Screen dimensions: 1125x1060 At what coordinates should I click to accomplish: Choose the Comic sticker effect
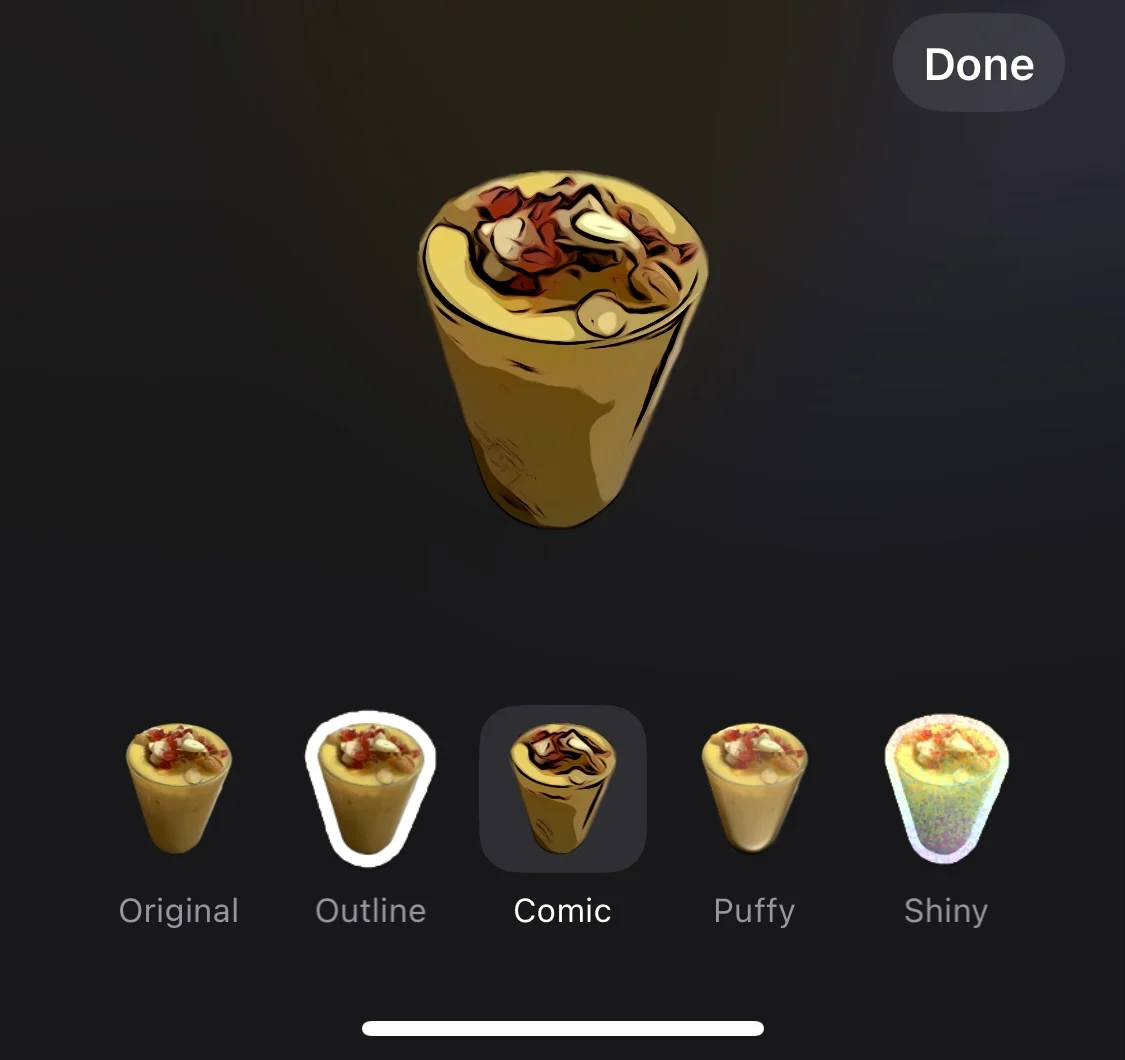(563, 790)
